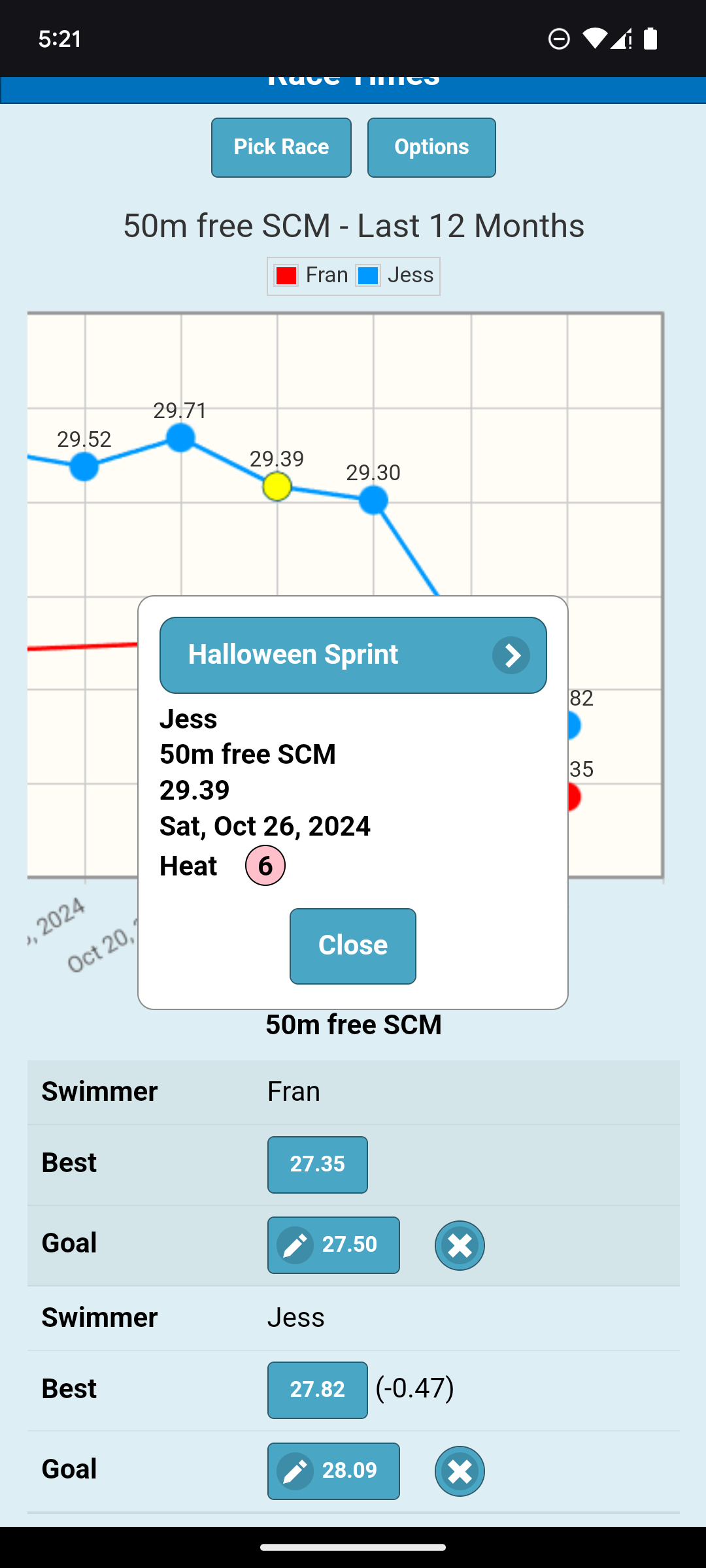Tap the Heat 6 badge
This screenshot has height=1568, width=706.
[265, 866]
